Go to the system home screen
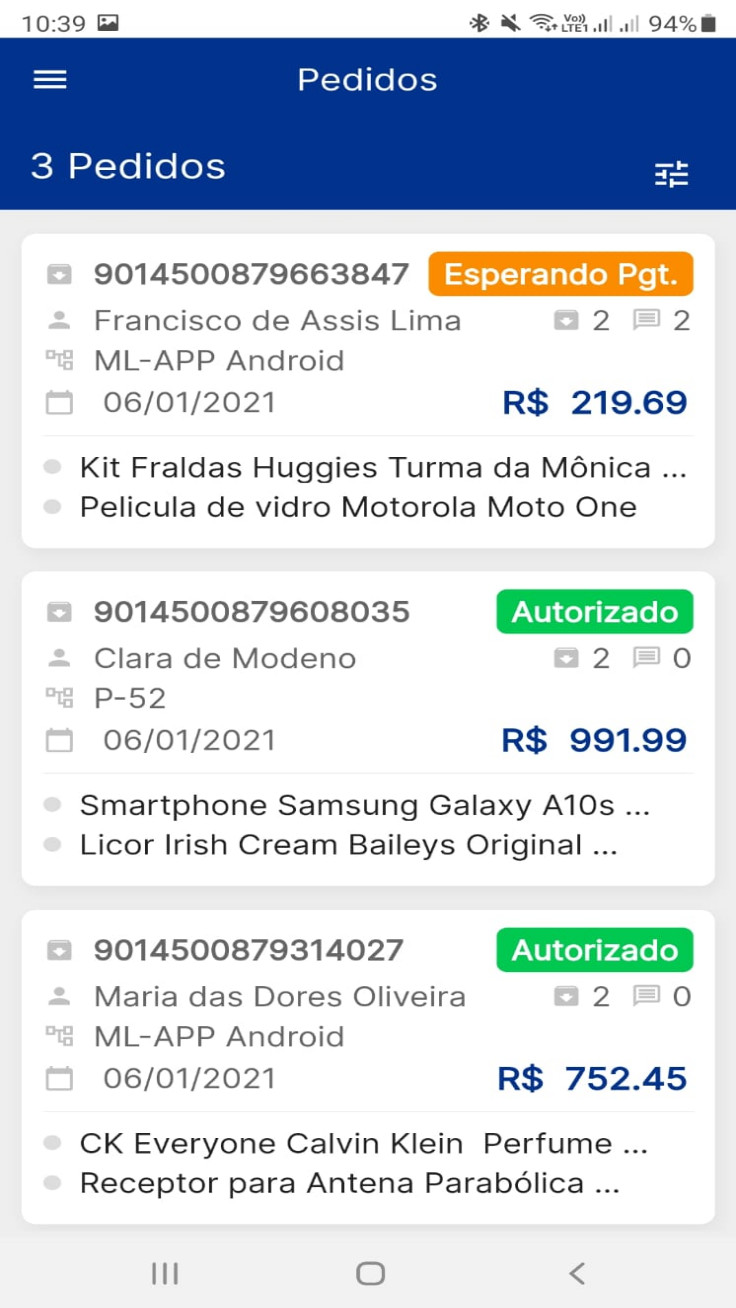Viewport: 736px width, 1308px height. (x=370, y=1273)
